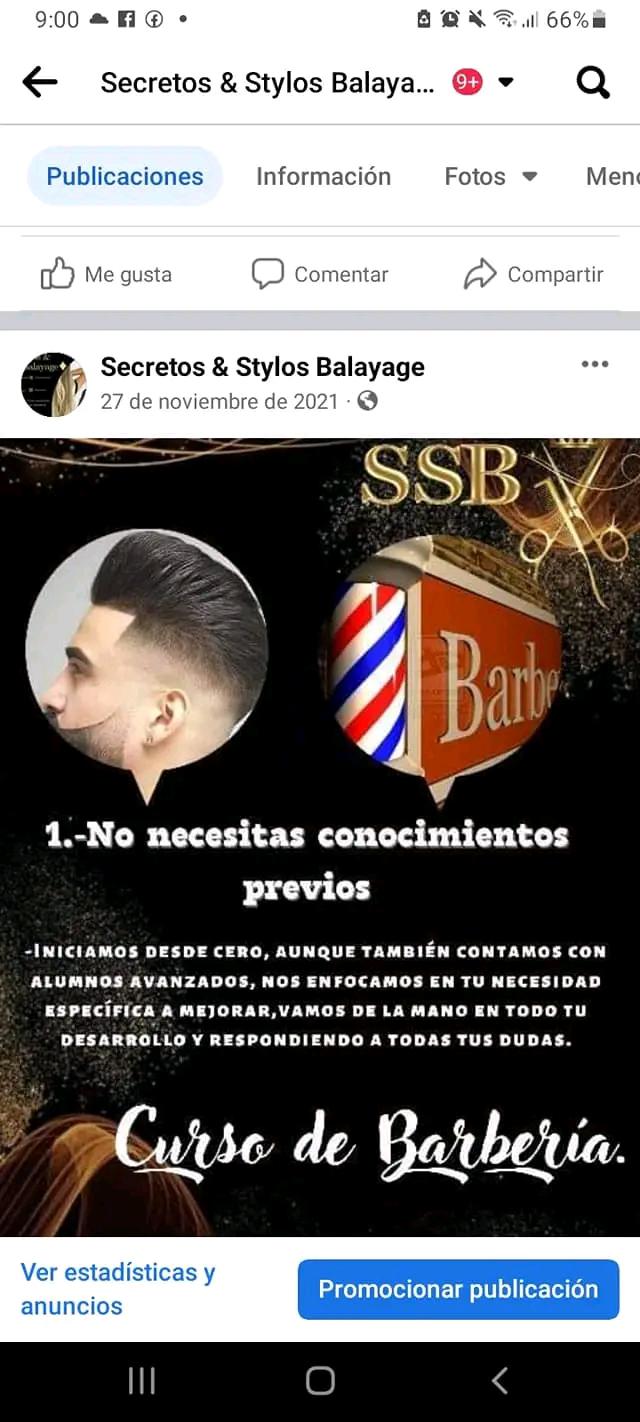
Task: Go back using the top arrow
Action: click(40, 83)
